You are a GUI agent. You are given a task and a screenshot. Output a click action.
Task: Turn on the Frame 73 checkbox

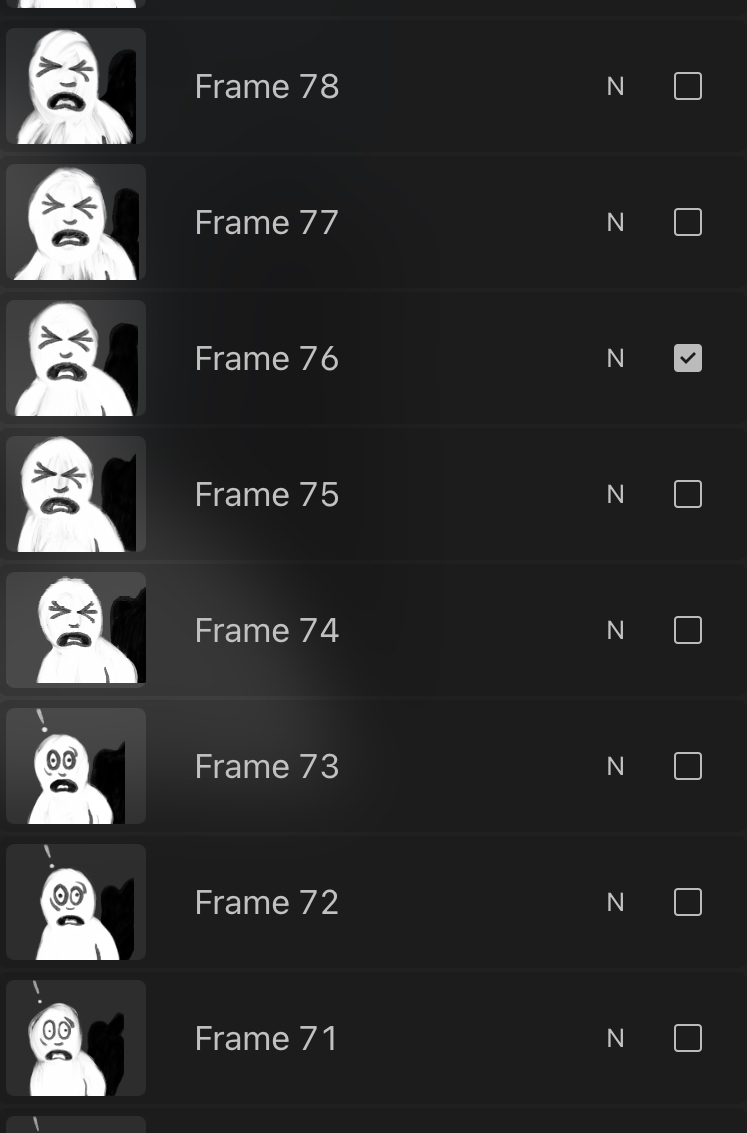(688, 766)
